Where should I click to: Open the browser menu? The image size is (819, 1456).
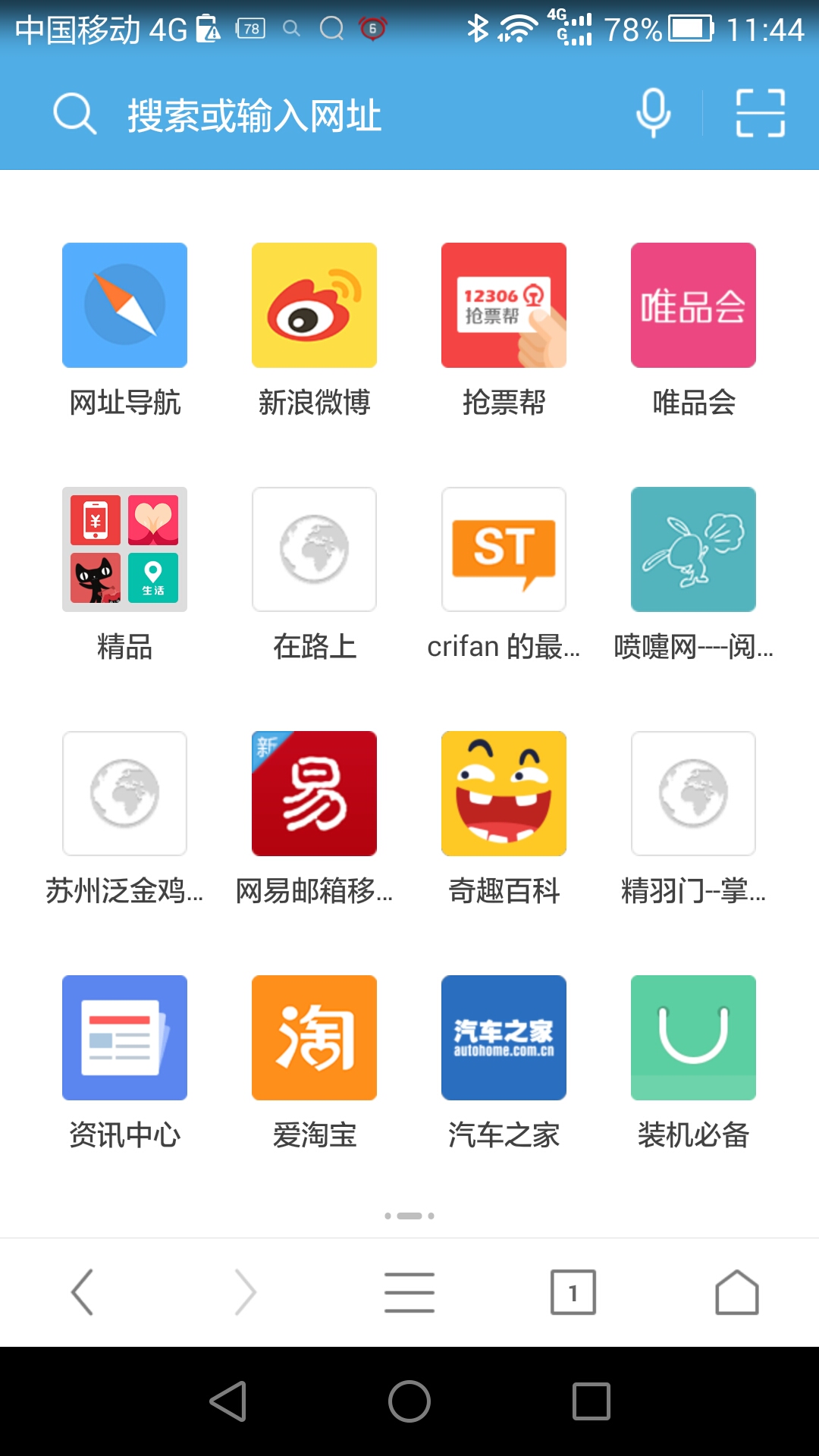click(409, 1292)
